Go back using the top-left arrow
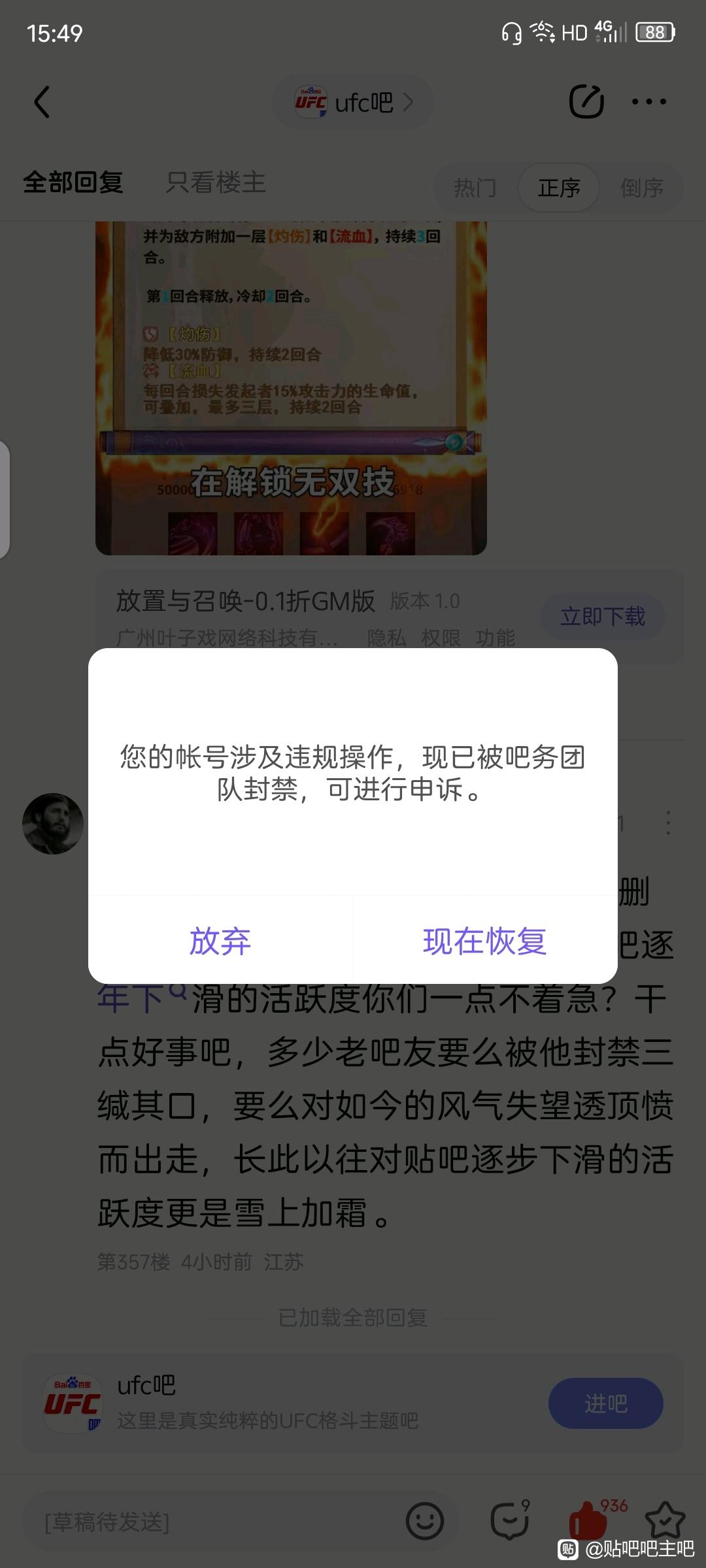 pos(42,103)
